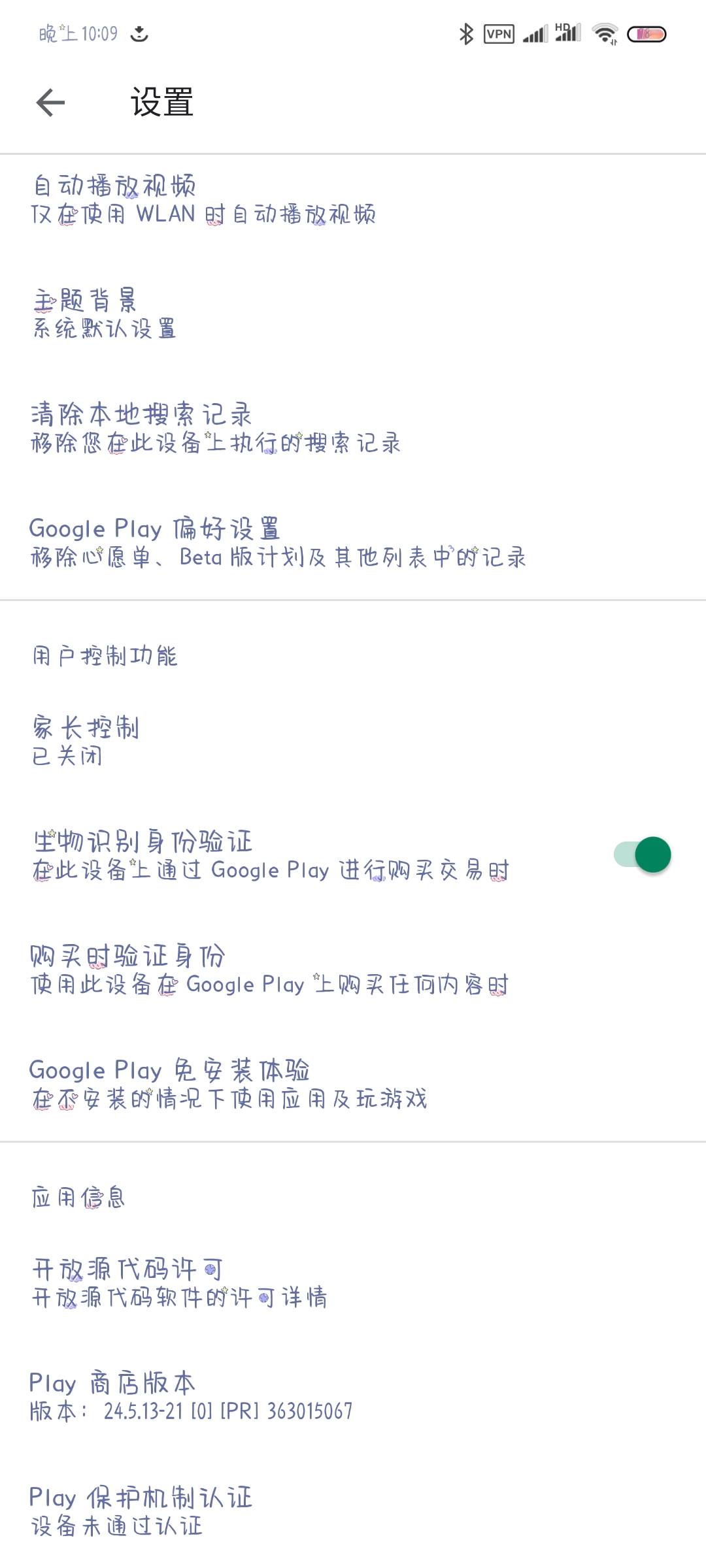This screenshot has height=1568, width=706.
Task: Open Google Play 偏好设置
Action: [353, 542]
